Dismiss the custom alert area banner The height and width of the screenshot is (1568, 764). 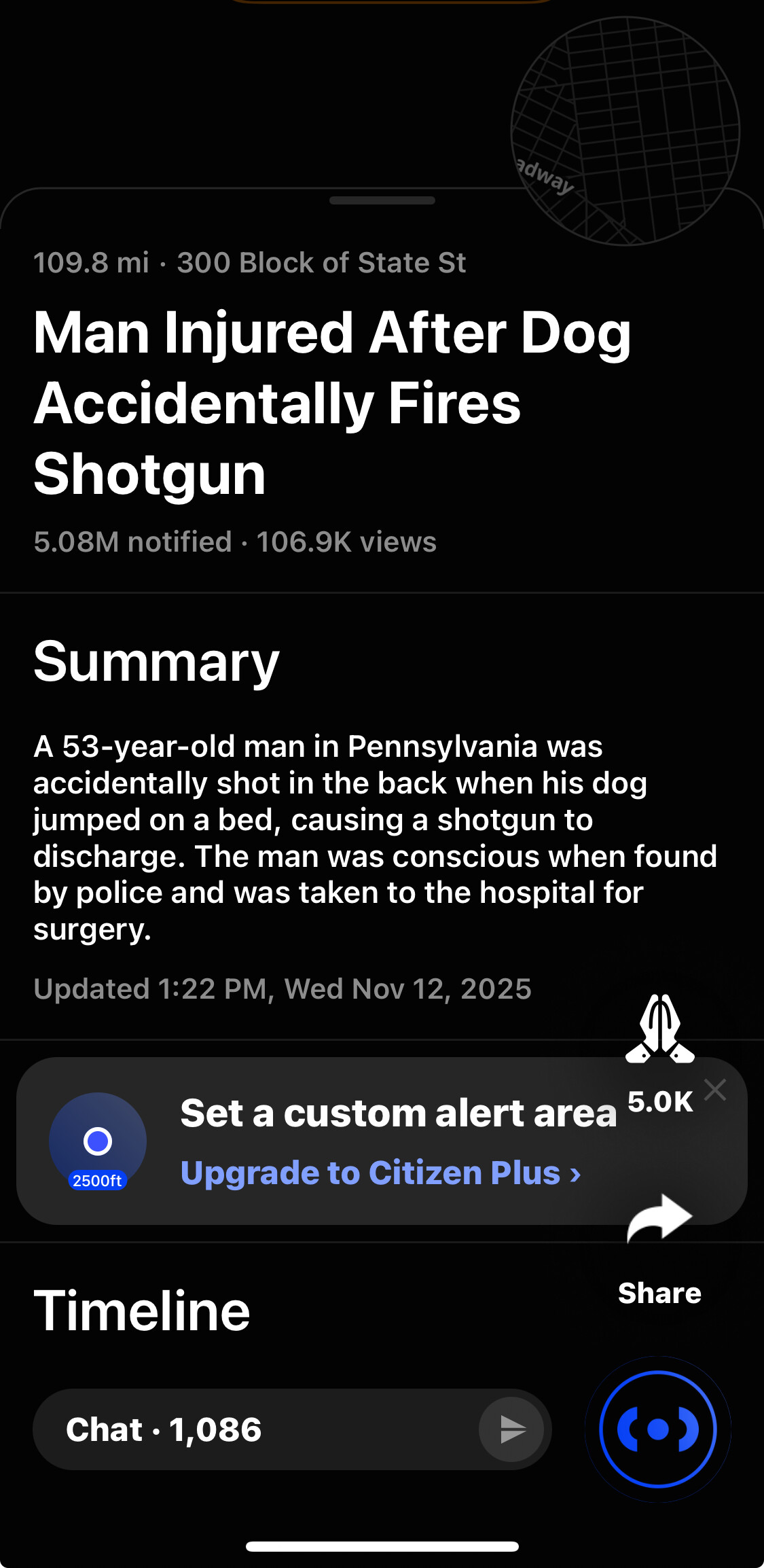click(715, 1090)
